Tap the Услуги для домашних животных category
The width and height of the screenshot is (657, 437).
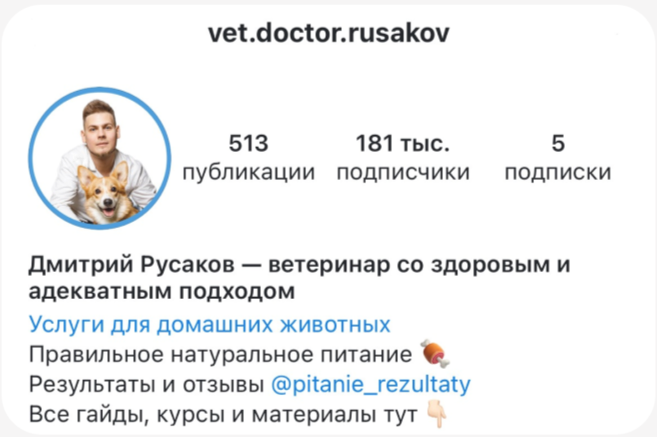(209, 325)
